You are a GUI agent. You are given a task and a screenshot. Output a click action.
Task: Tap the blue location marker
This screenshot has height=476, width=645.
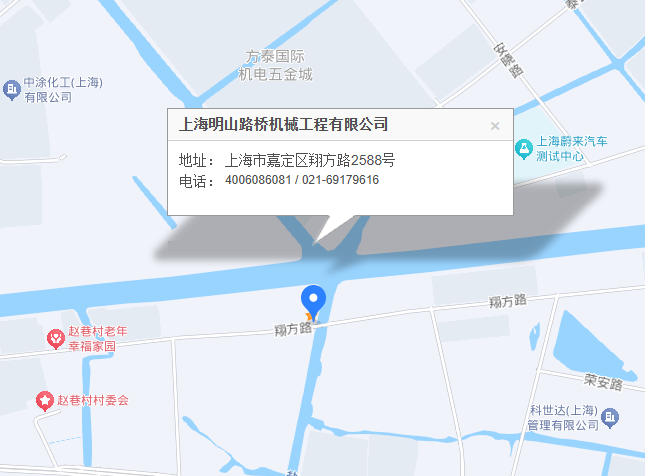[314, 299]
